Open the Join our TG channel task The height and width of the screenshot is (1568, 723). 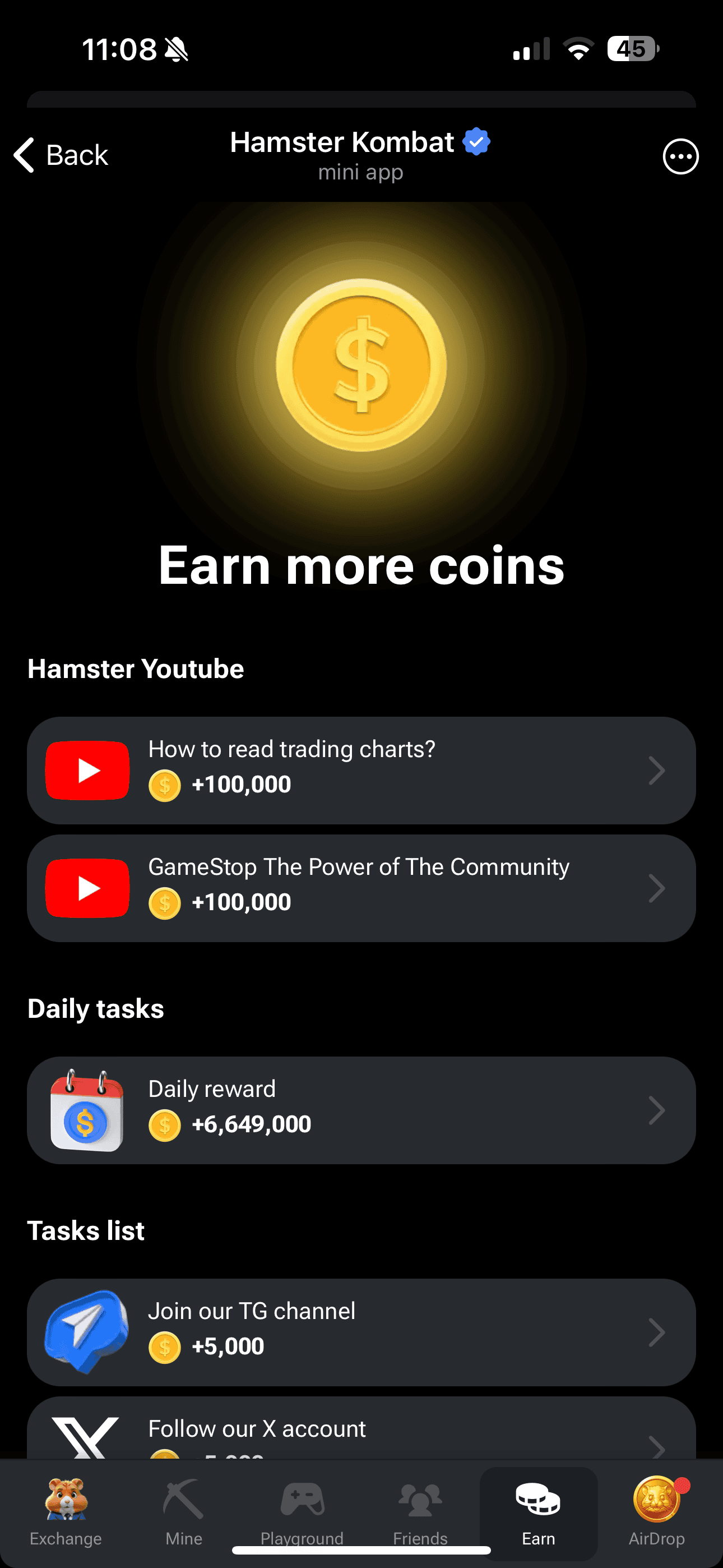(361, 1332)
